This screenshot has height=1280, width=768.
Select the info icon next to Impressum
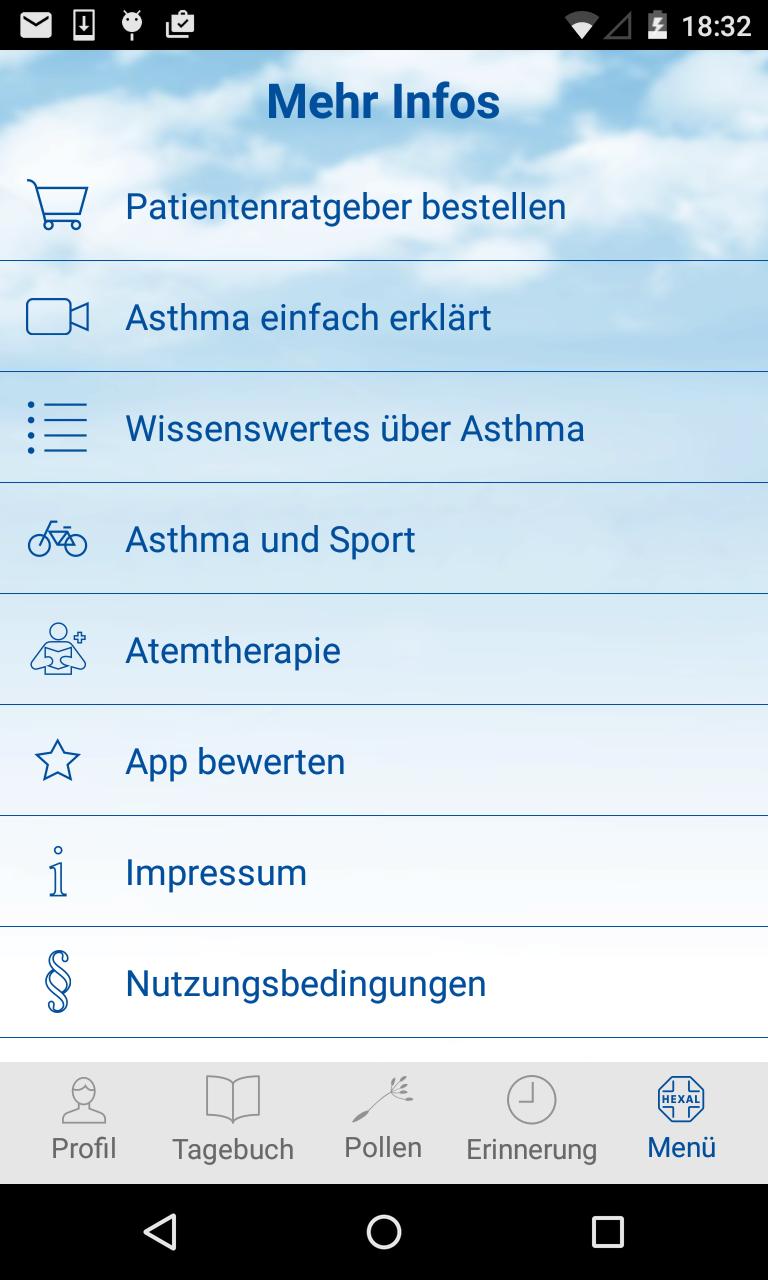coord(58,871)
